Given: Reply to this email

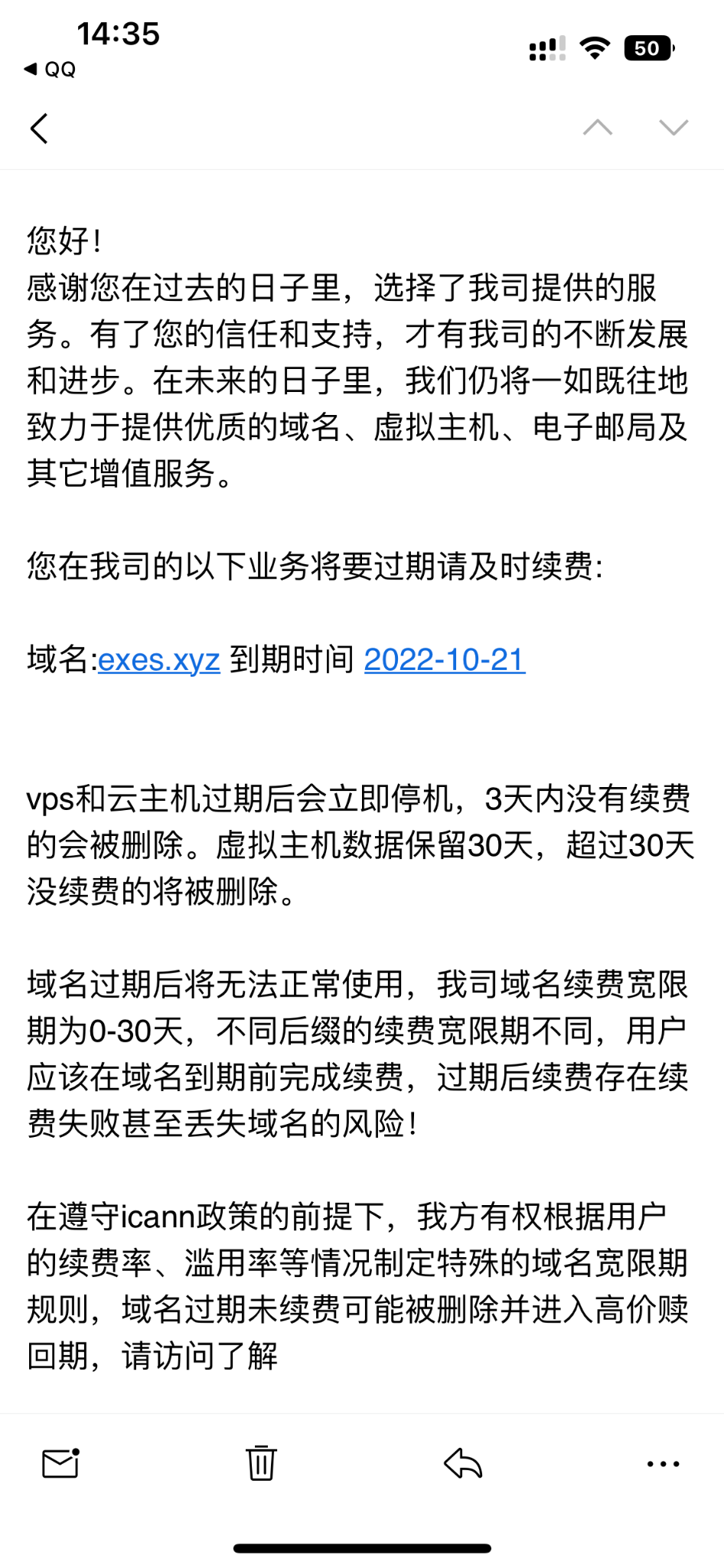Looking at the screenshot, I should coord(463,1463).
